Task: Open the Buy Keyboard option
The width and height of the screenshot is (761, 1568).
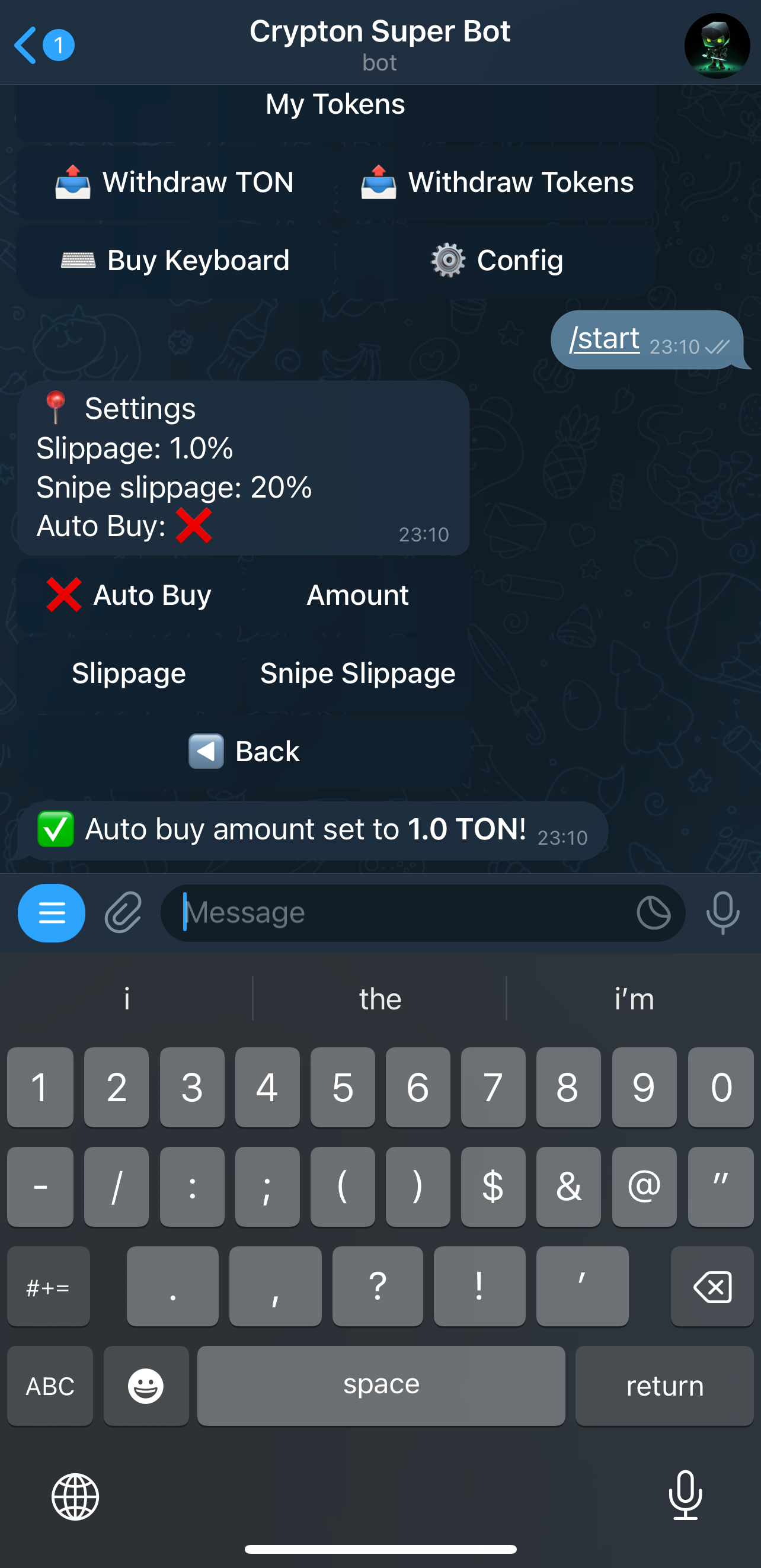Action: pos(175,261)
